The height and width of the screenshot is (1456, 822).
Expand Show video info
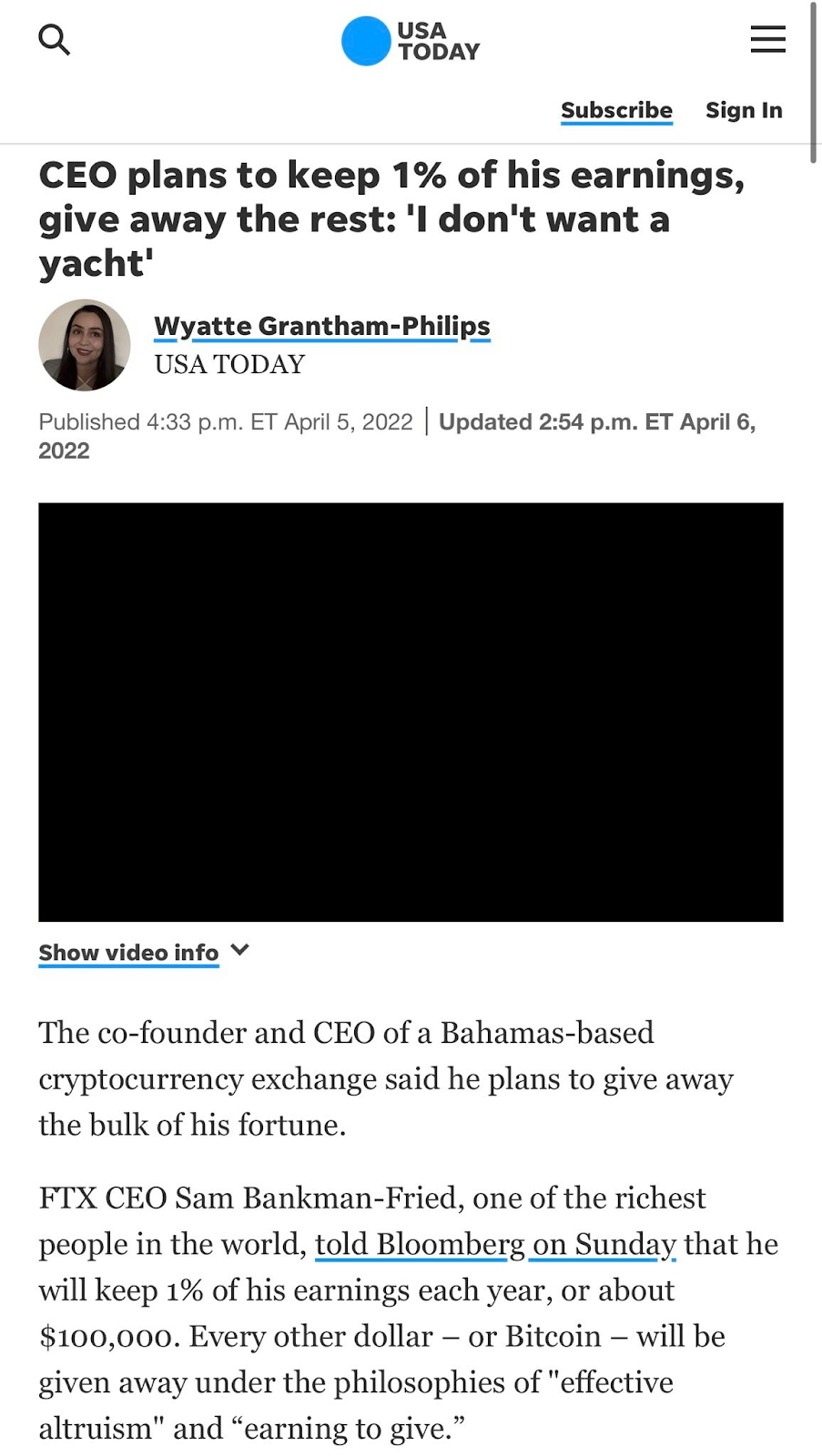point(143,952)
